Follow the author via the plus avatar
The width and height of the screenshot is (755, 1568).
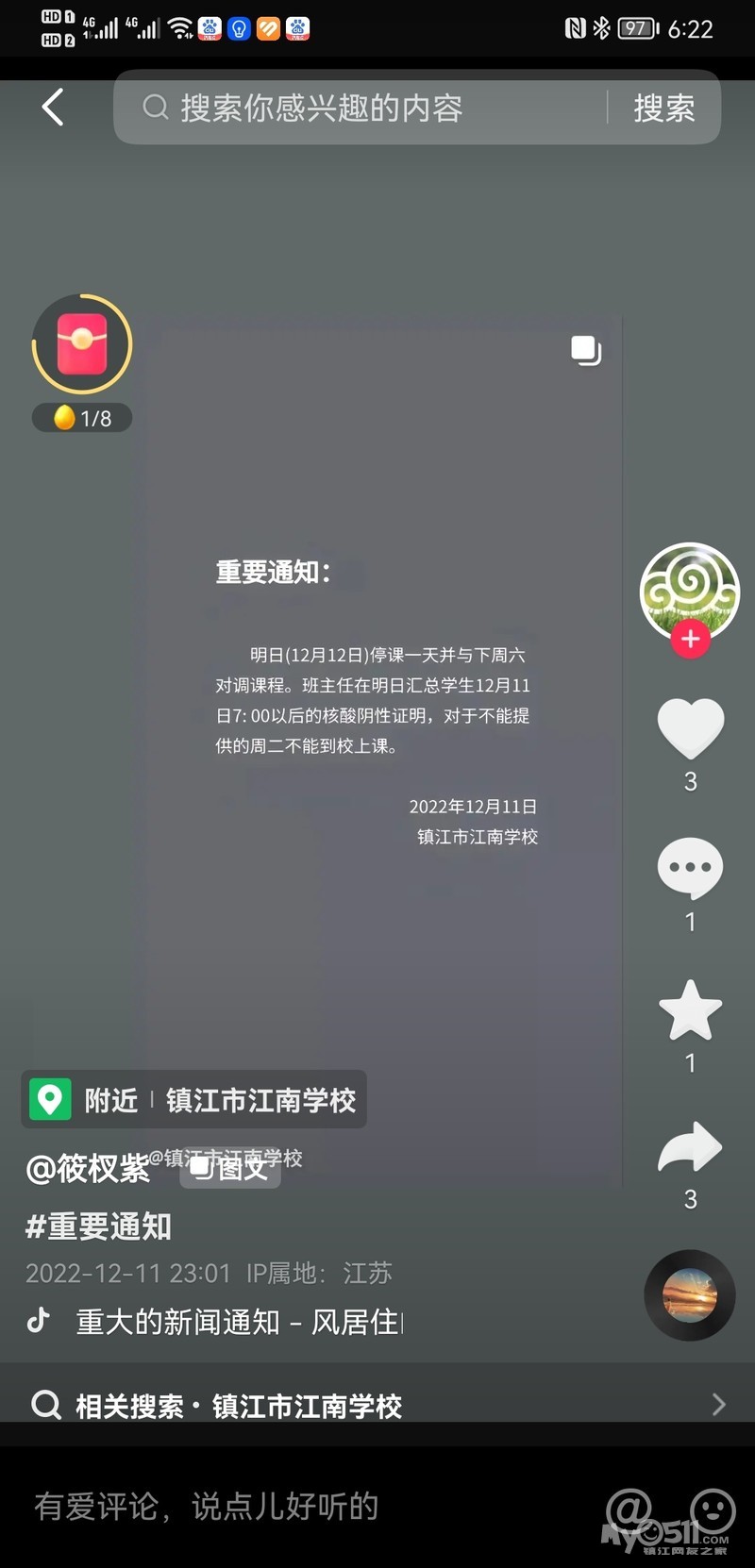[690, 639]
